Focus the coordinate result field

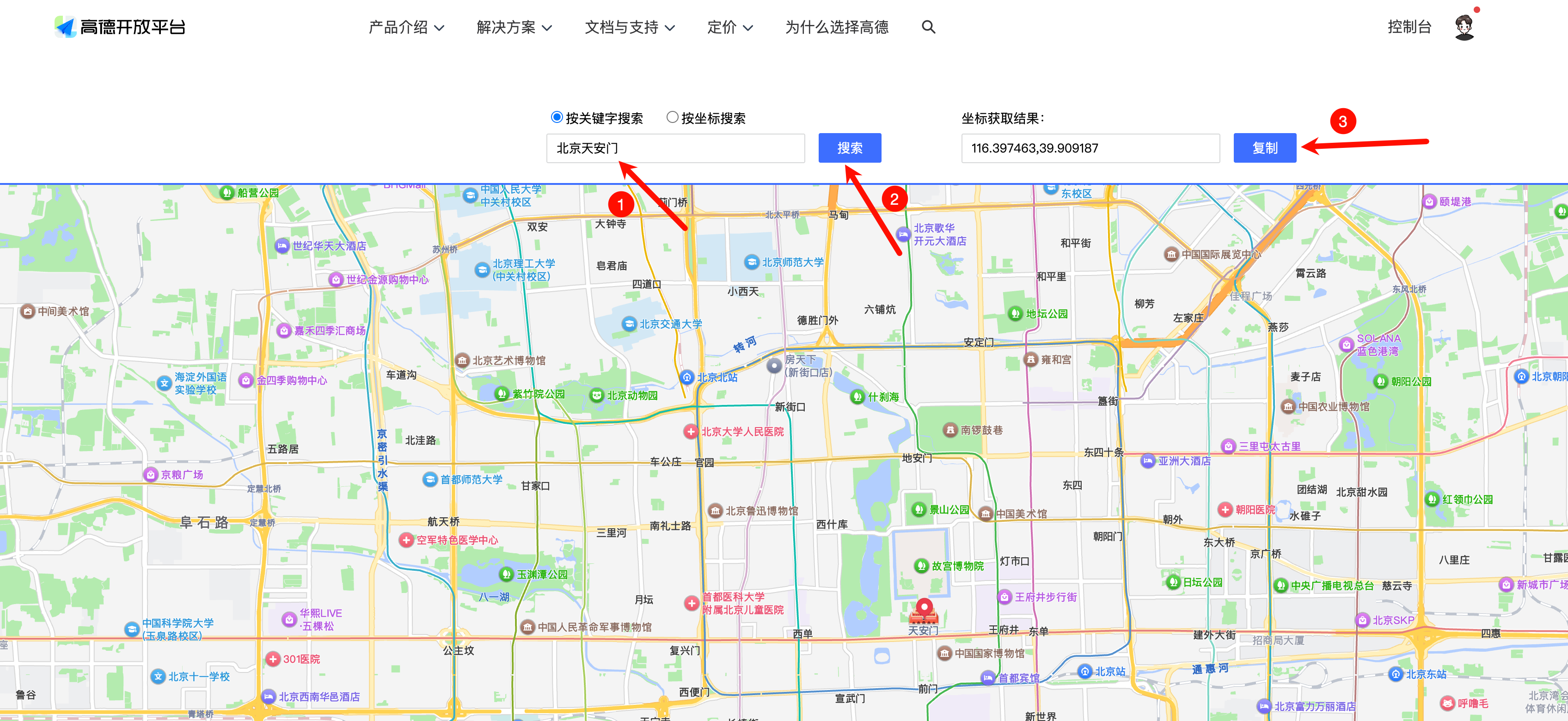pos(1090,148)
